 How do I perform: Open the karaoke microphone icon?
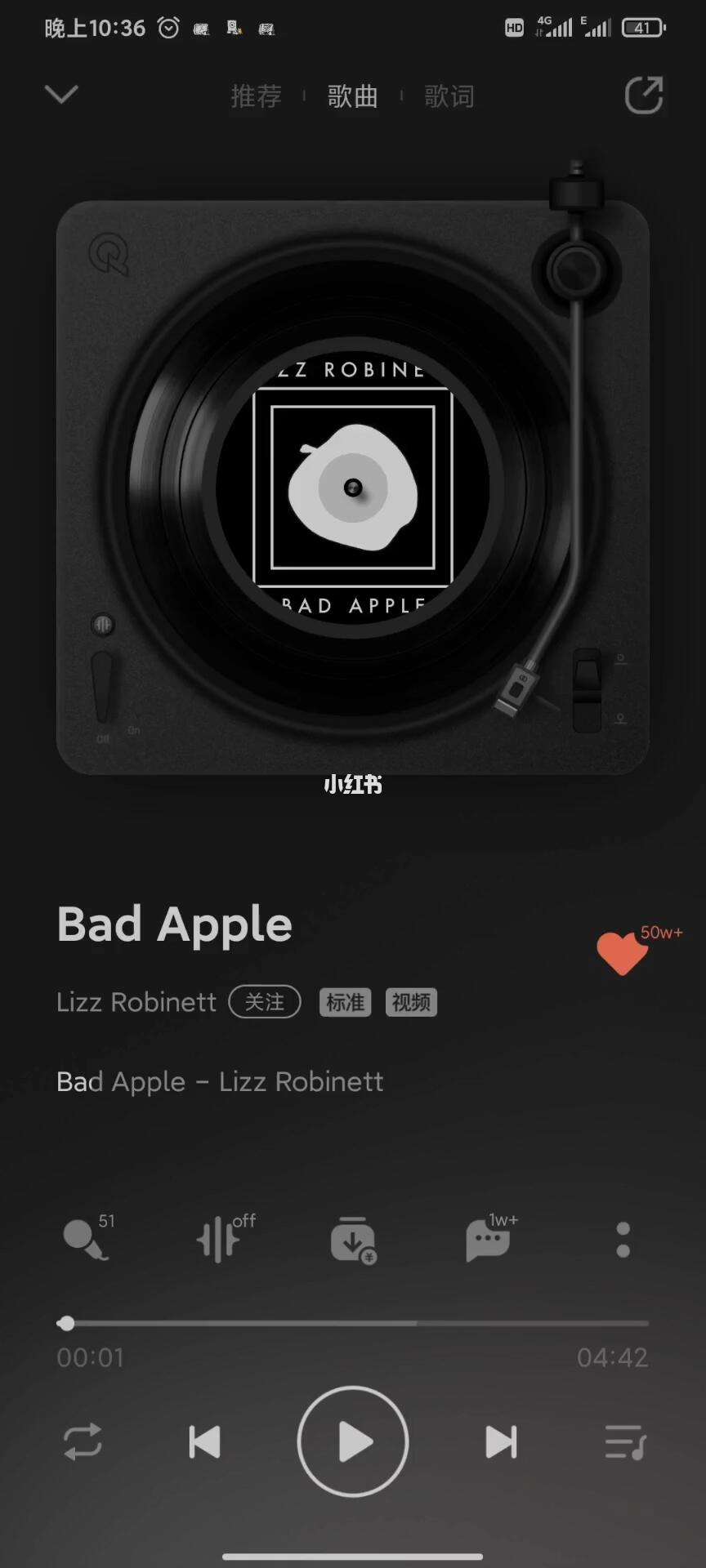click(84, 1240)
